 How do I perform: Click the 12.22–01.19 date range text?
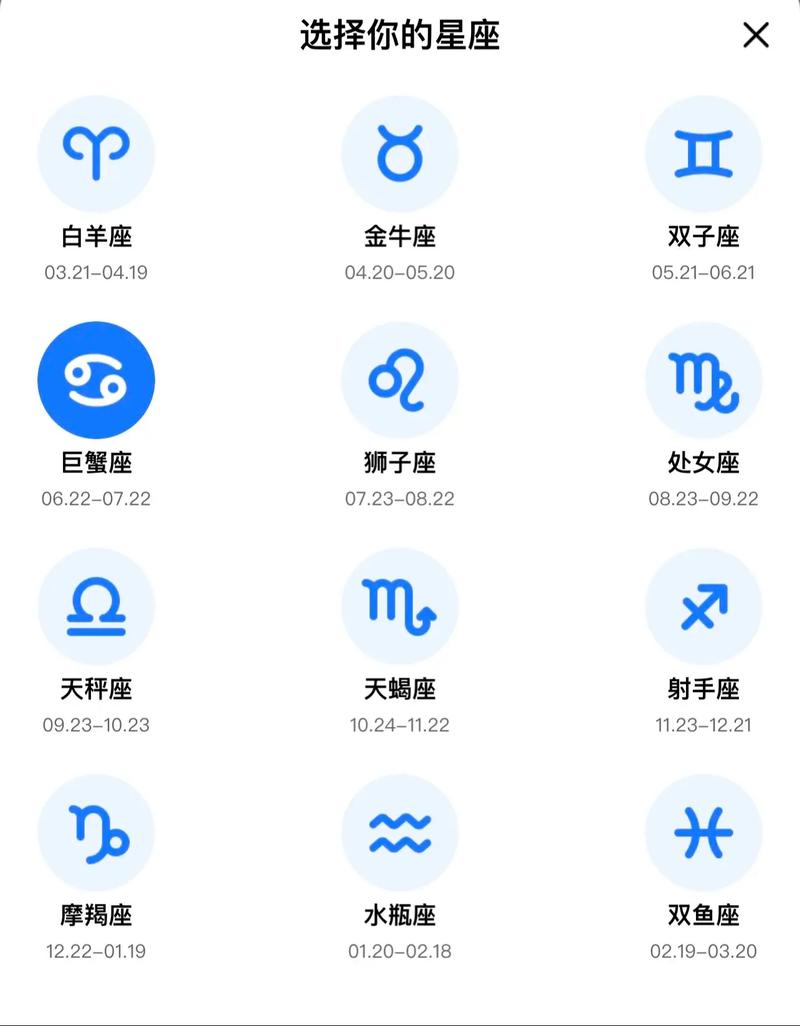point(97,950)
